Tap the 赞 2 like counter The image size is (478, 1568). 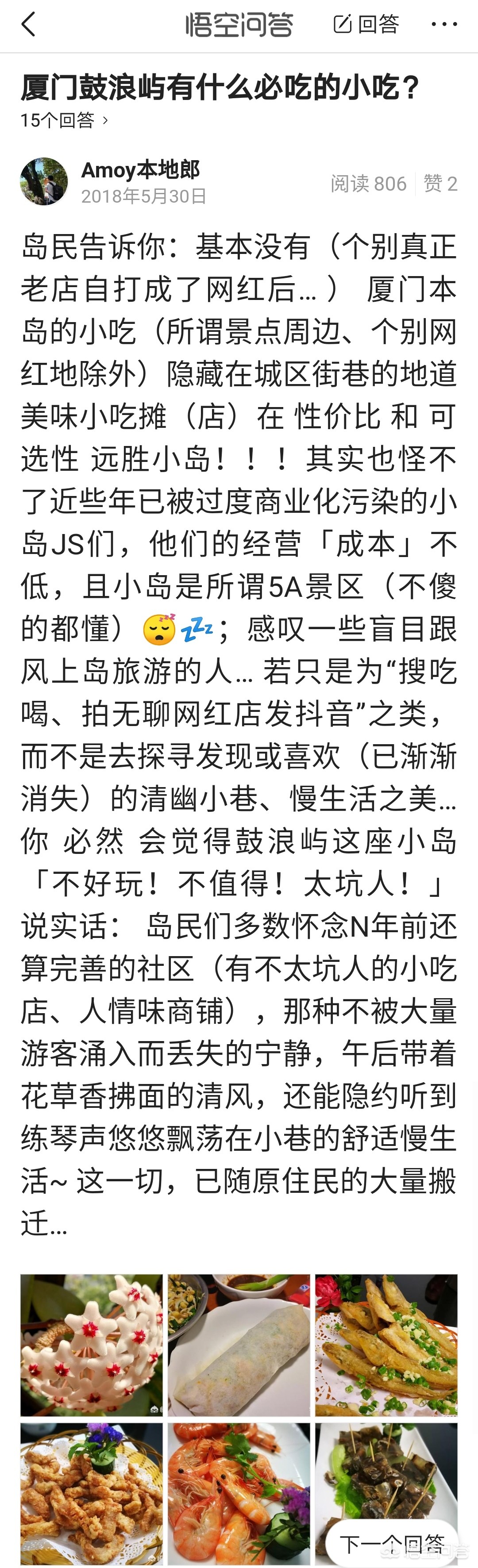tap(440, 183)
